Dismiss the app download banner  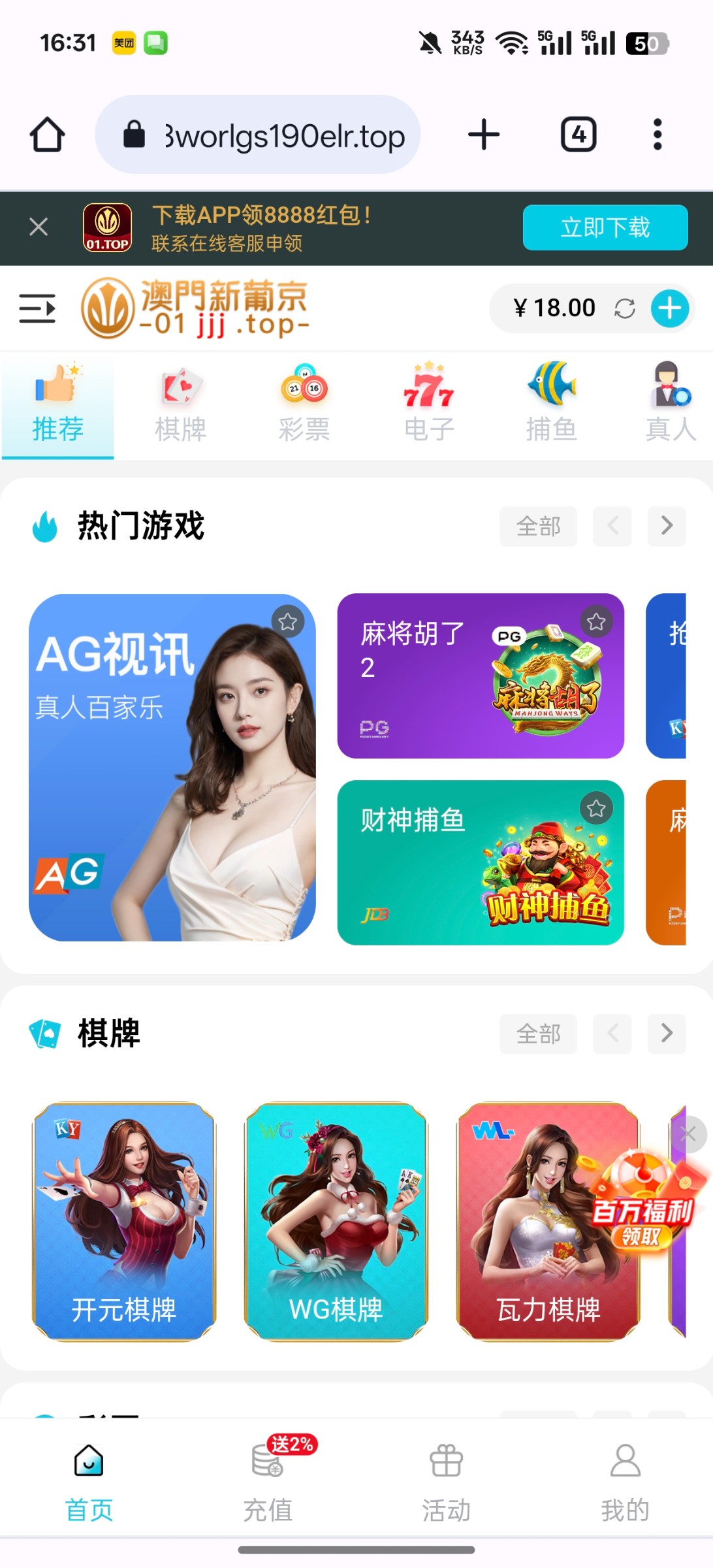coord(39,227)
